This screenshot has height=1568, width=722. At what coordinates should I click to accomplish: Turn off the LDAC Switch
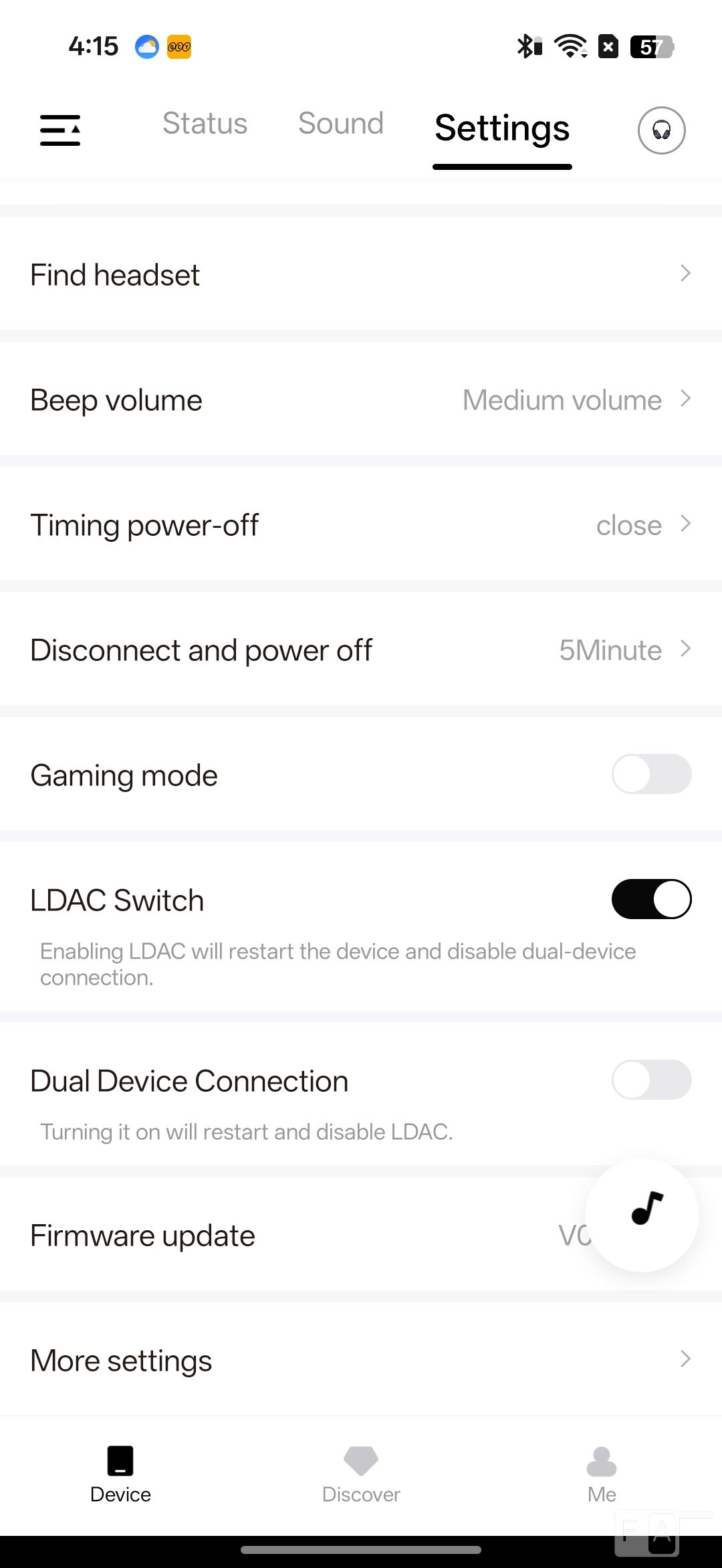(x=651, y=899)
